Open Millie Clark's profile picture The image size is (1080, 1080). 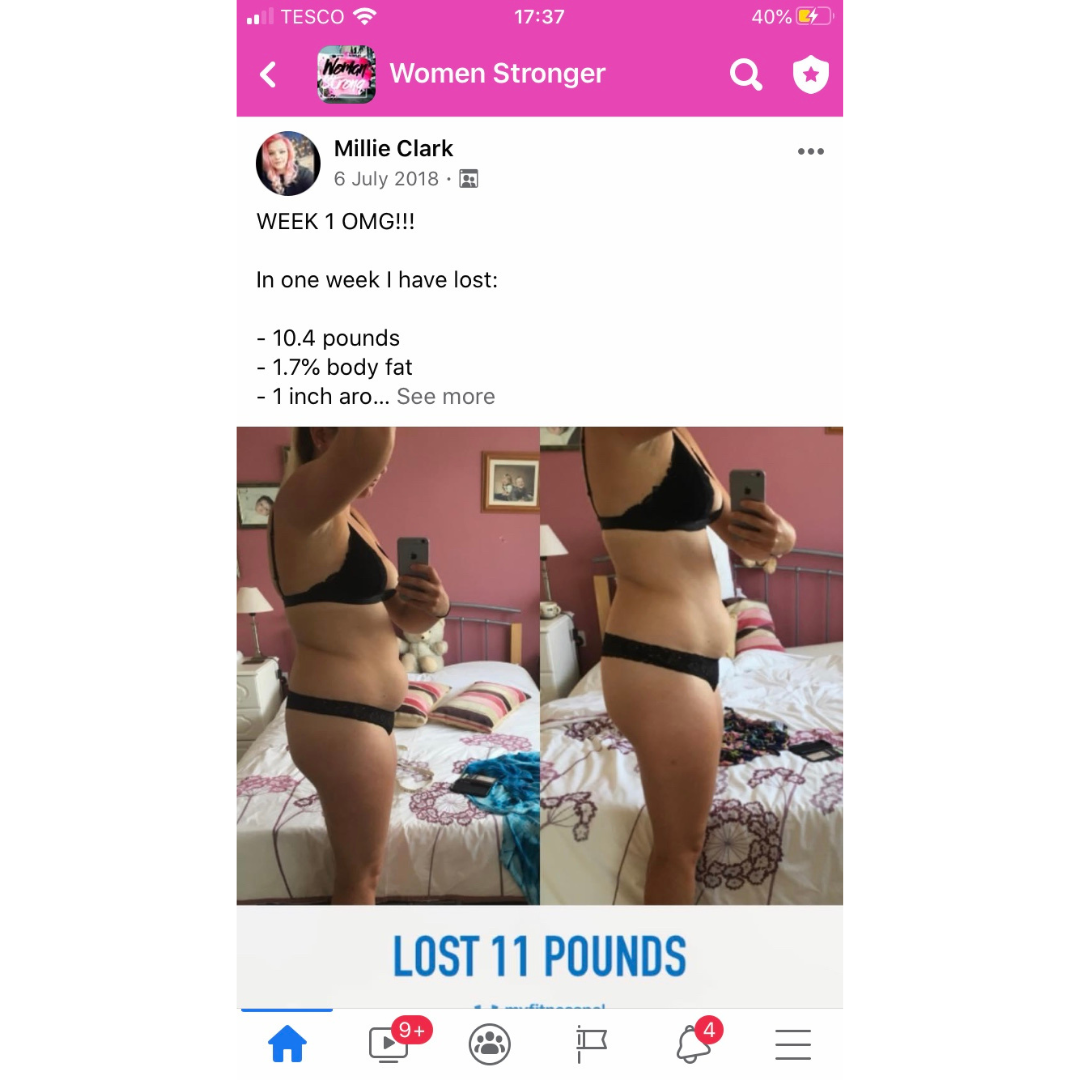point(288,163)
